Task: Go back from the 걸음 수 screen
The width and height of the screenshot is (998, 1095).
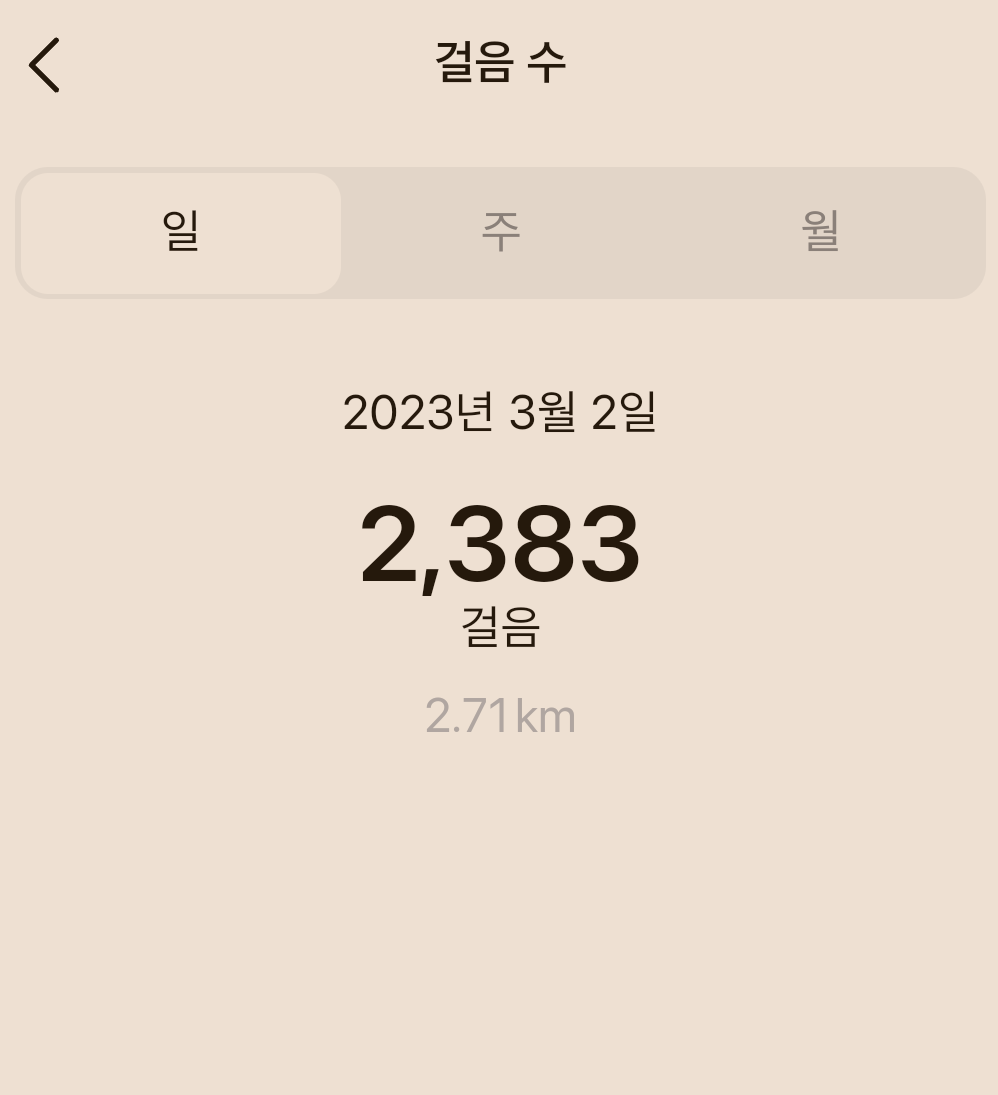Action: click(x=44, y=65)
